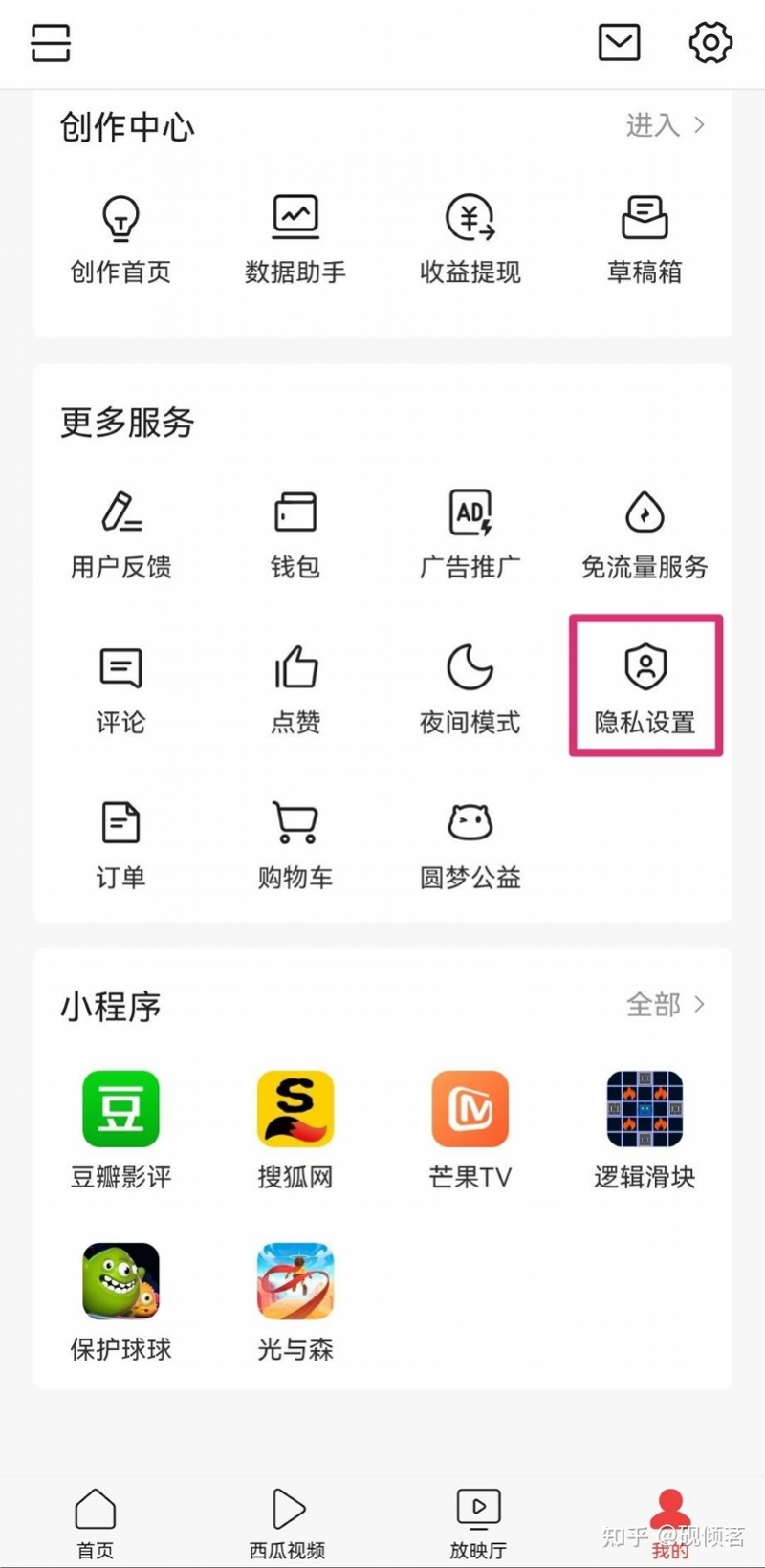Withdraw earnings via 收益提现
This screenshot has height=1568, width=765.
pos(469,239)
